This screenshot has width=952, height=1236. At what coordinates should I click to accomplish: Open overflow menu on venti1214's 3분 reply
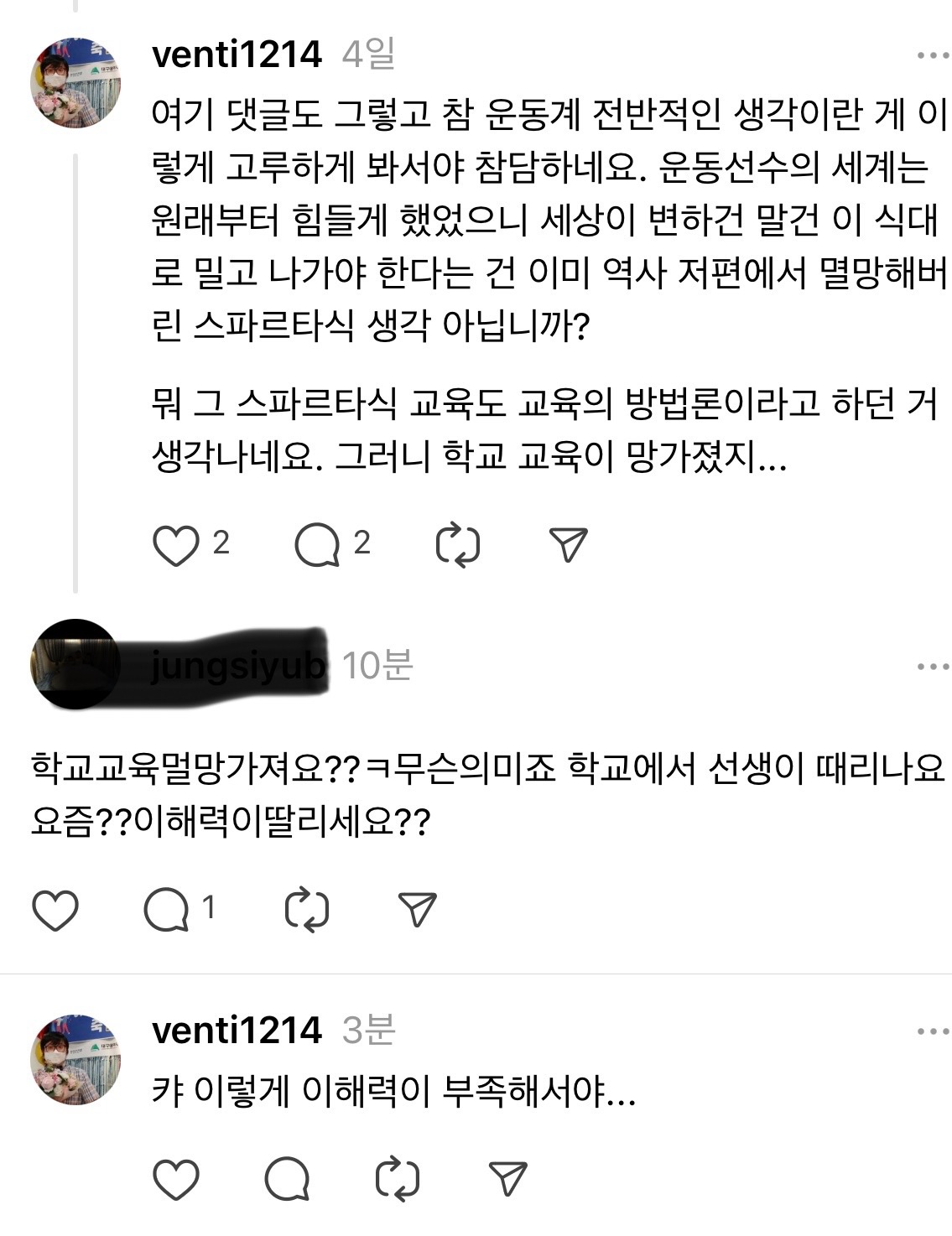[933, 1031]
